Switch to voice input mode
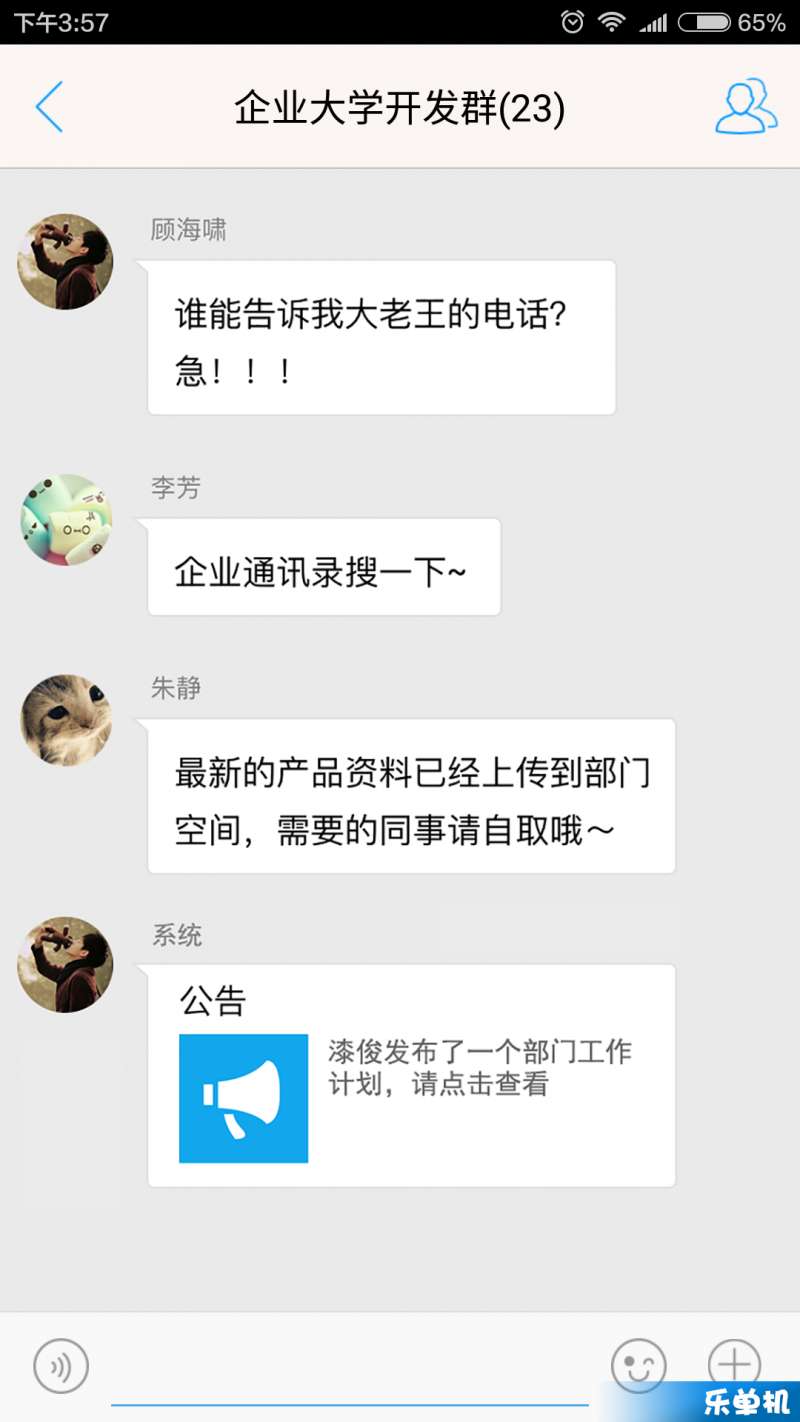The width and height of the screenshot is (800, 1422). click(x=61, y=1366)
